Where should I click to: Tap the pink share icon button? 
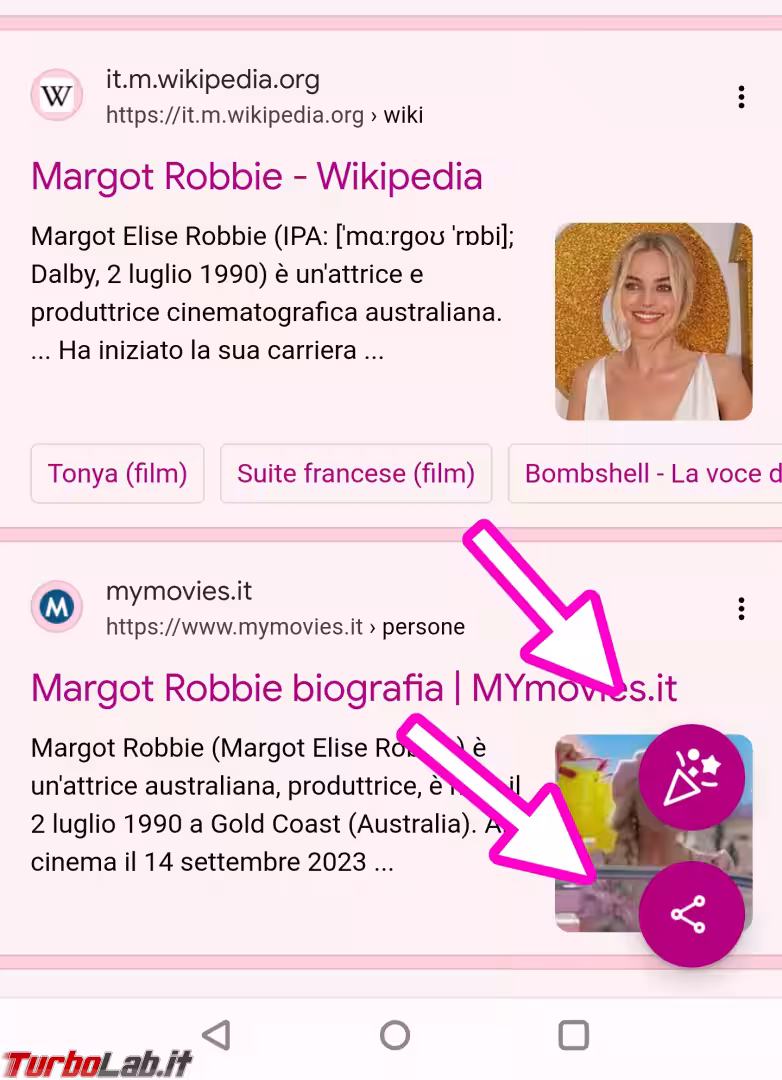coord(692,913)
